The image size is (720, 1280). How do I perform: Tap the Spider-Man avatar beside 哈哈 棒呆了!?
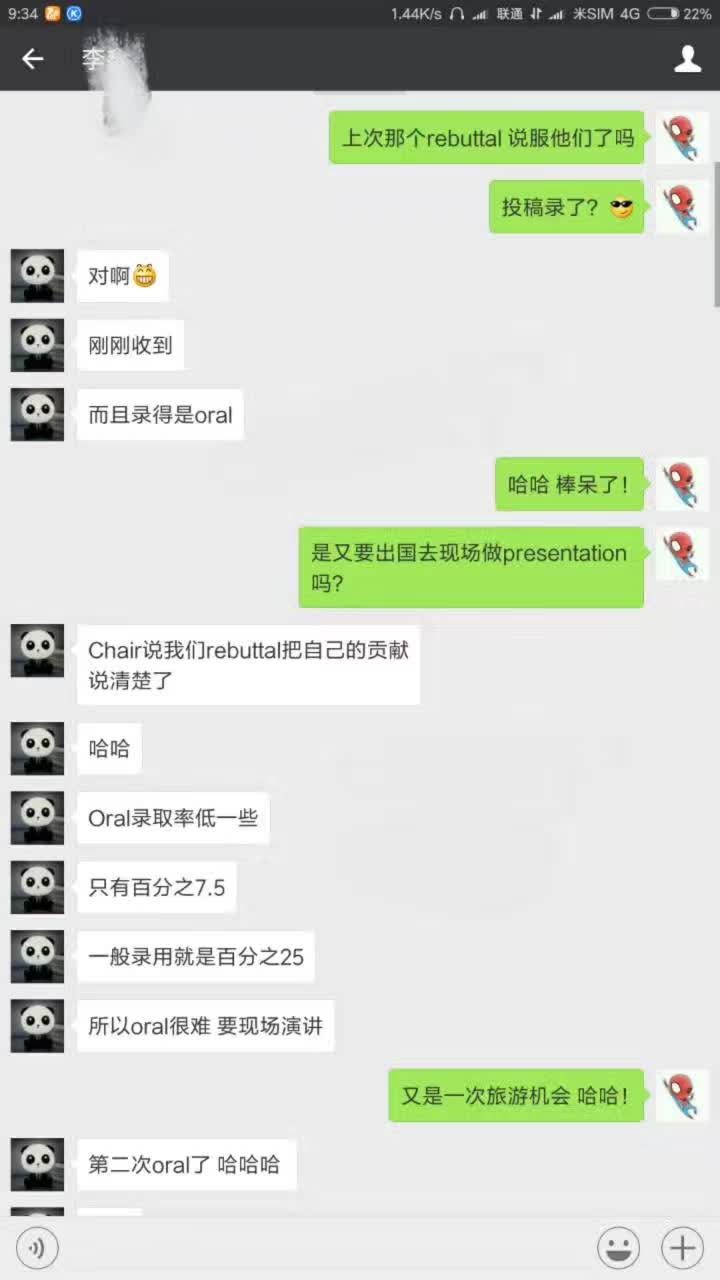pyautogui.click(x=682, y=485)
